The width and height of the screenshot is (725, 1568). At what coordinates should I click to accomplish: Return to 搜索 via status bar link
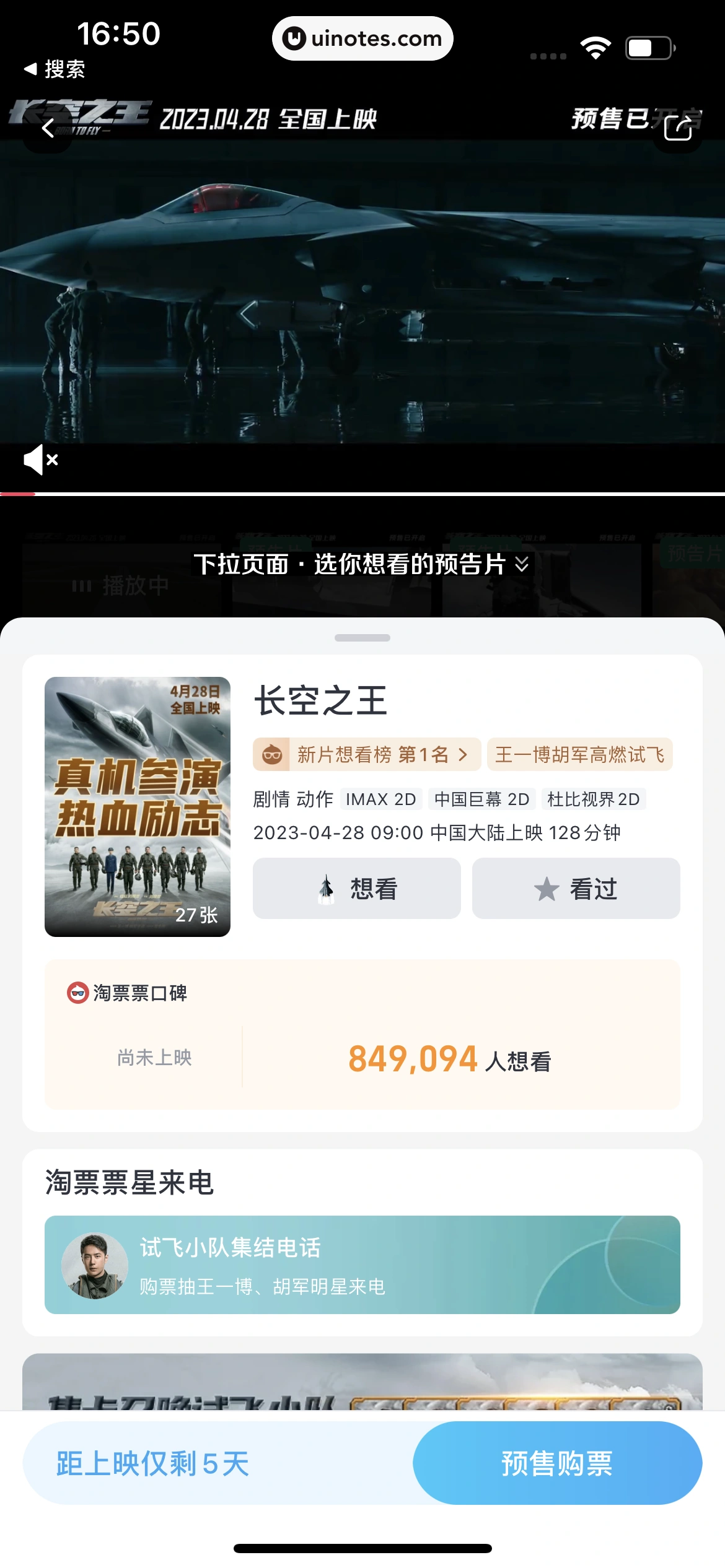[x=55, y=69]
